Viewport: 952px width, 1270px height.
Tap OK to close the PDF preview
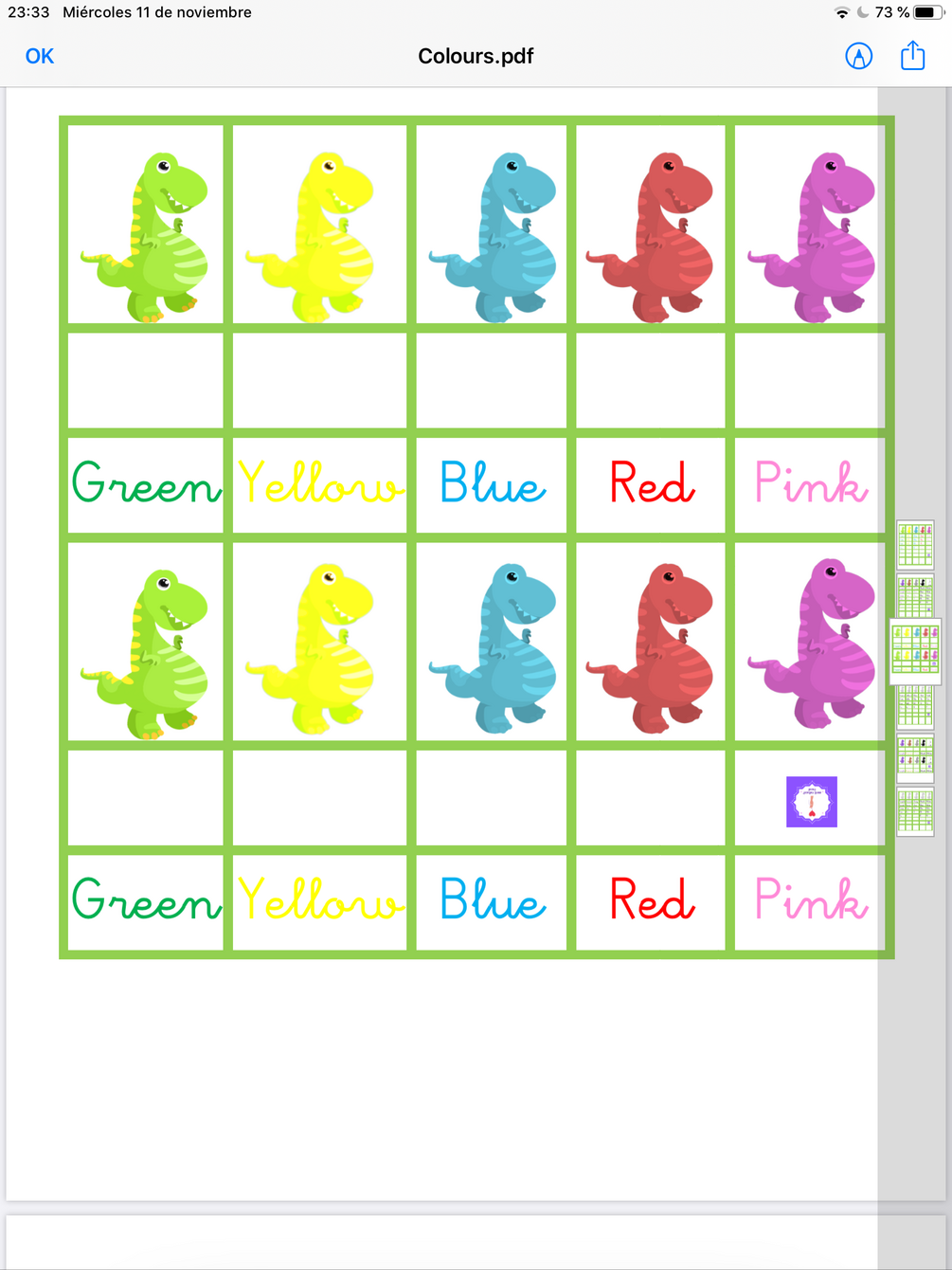tap(39, 56)
